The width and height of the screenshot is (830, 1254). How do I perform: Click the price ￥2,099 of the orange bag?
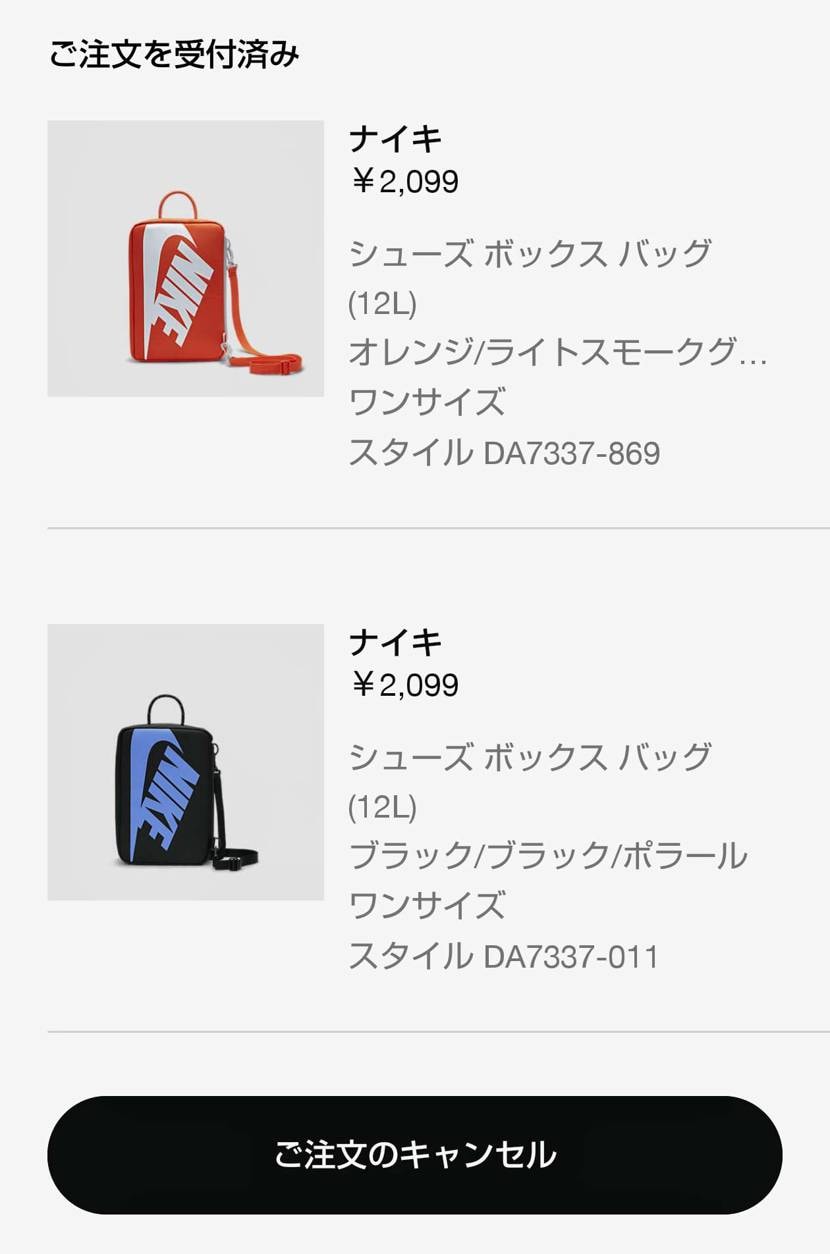[x=405, y=183]
